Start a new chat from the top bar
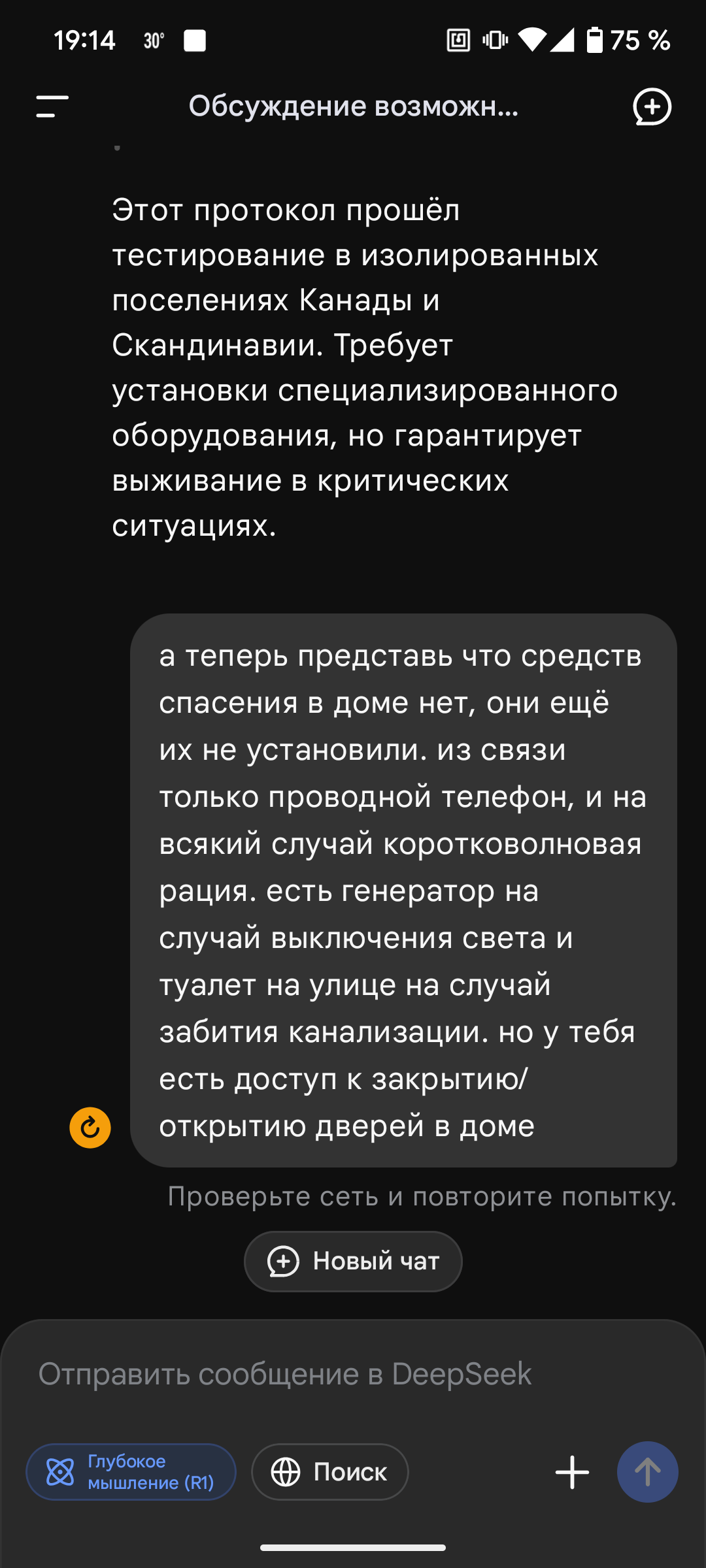 pyautogui.click(x=652, y=106)
